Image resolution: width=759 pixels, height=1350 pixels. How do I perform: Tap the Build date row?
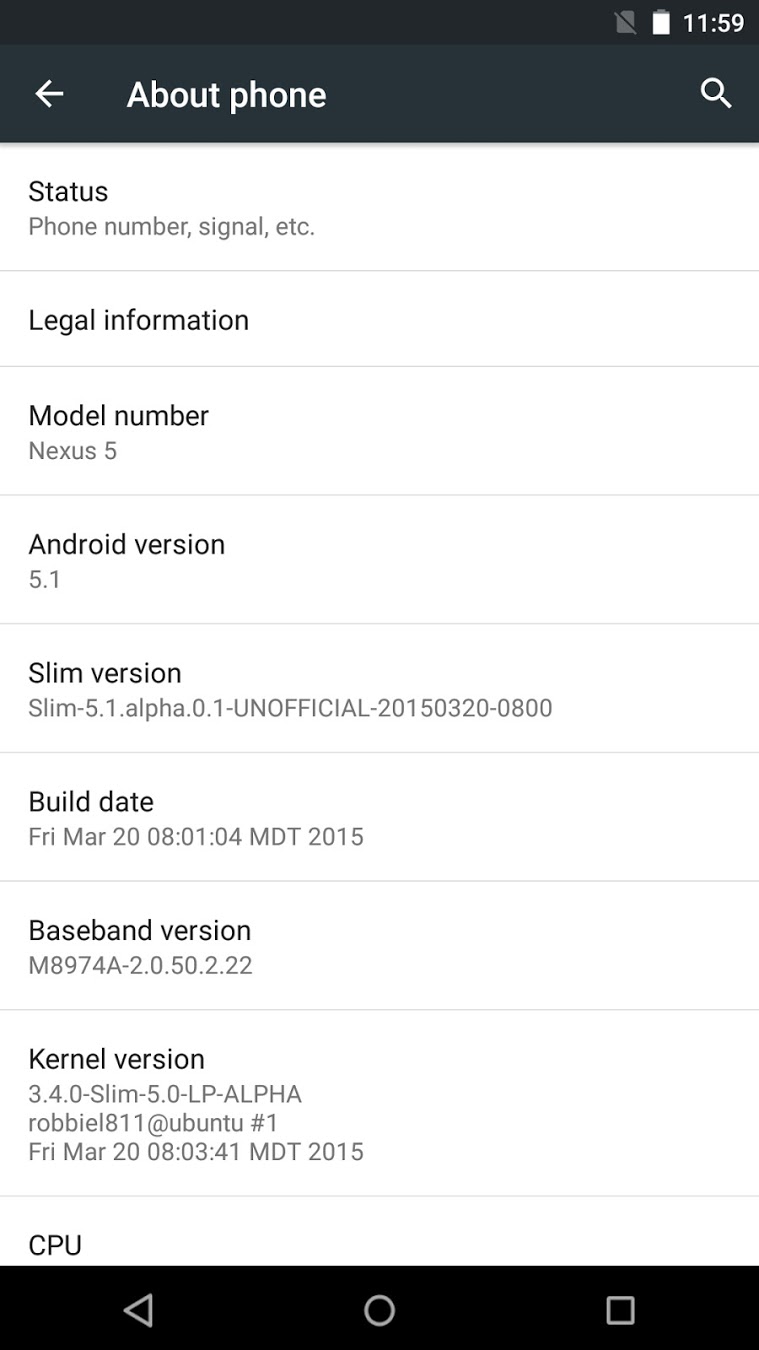pos(379,818)
